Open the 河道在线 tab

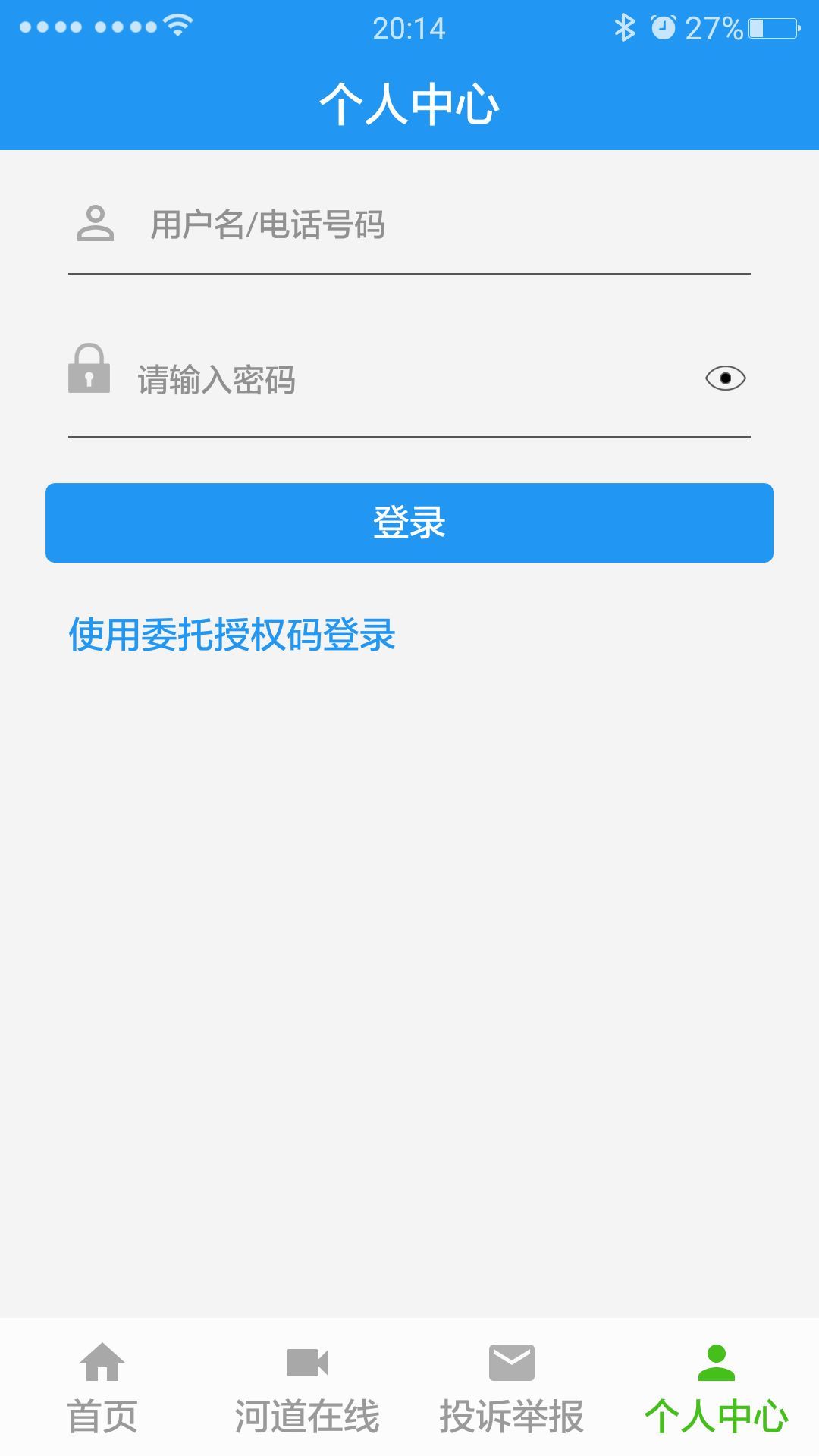(x=307, y=1388)
